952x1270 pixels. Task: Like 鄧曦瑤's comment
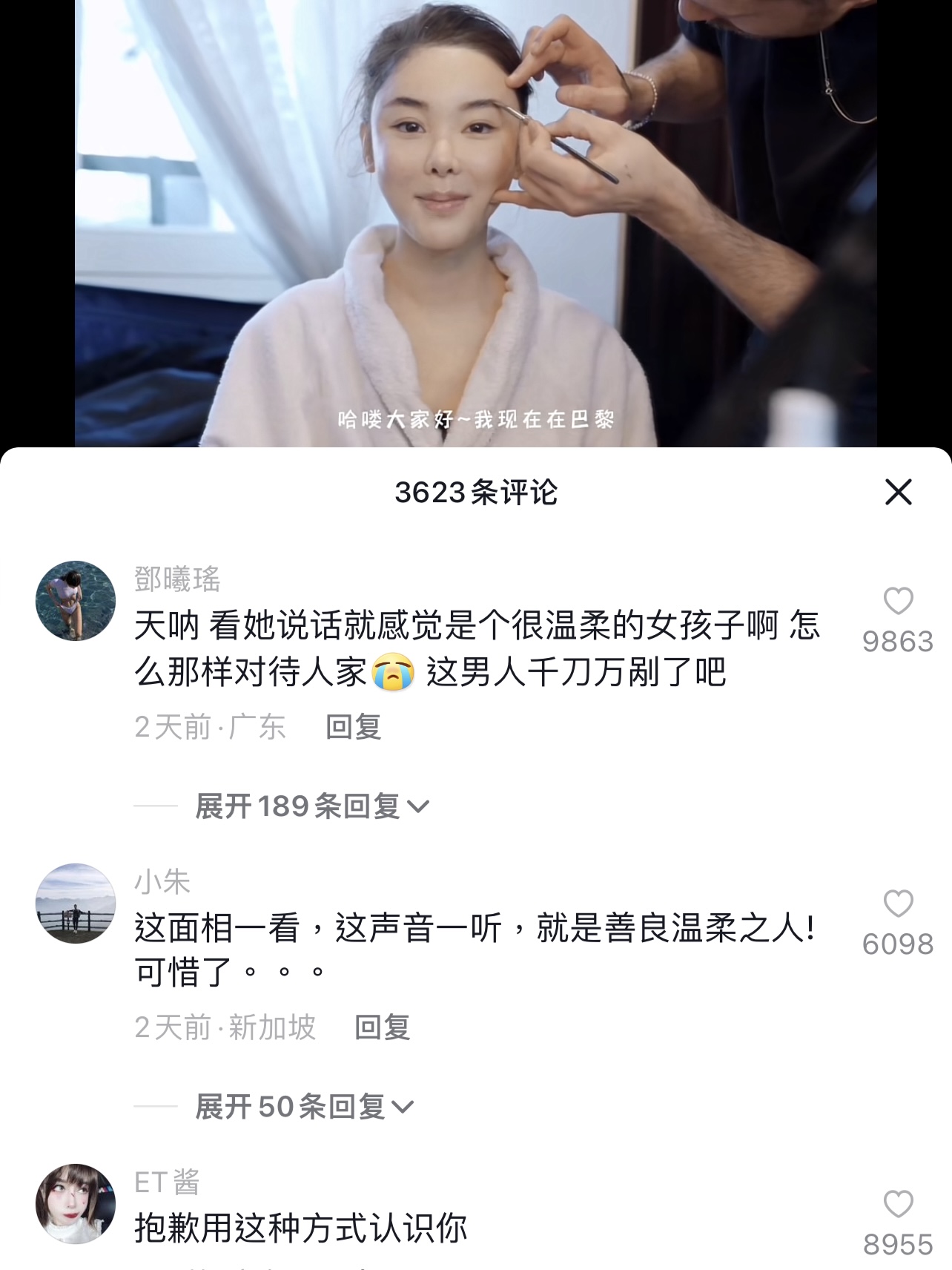[898, 602]
